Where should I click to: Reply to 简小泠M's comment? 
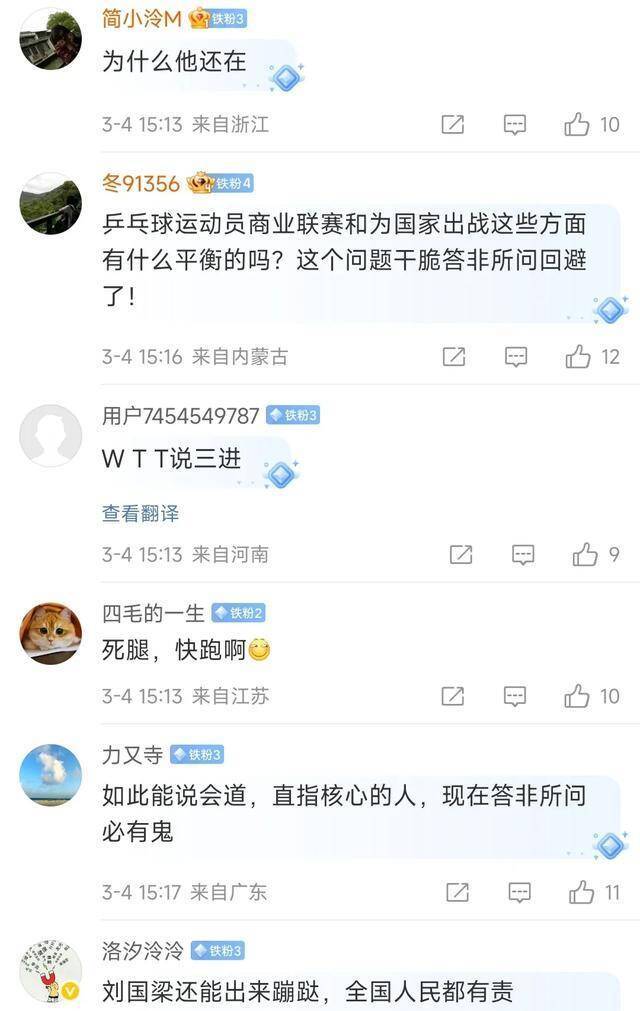(515, 125)
